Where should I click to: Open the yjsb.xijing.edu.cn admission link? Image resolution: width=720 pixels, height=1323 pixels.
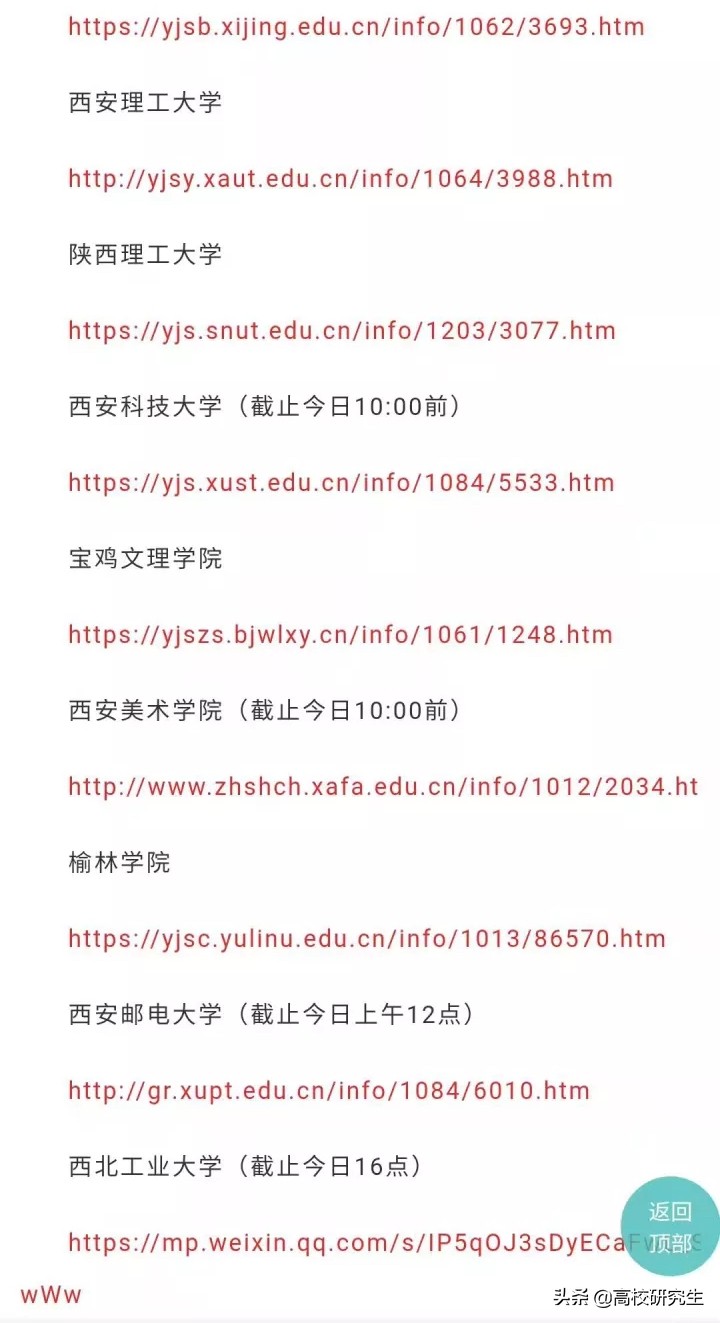click(x=354, y=26)
